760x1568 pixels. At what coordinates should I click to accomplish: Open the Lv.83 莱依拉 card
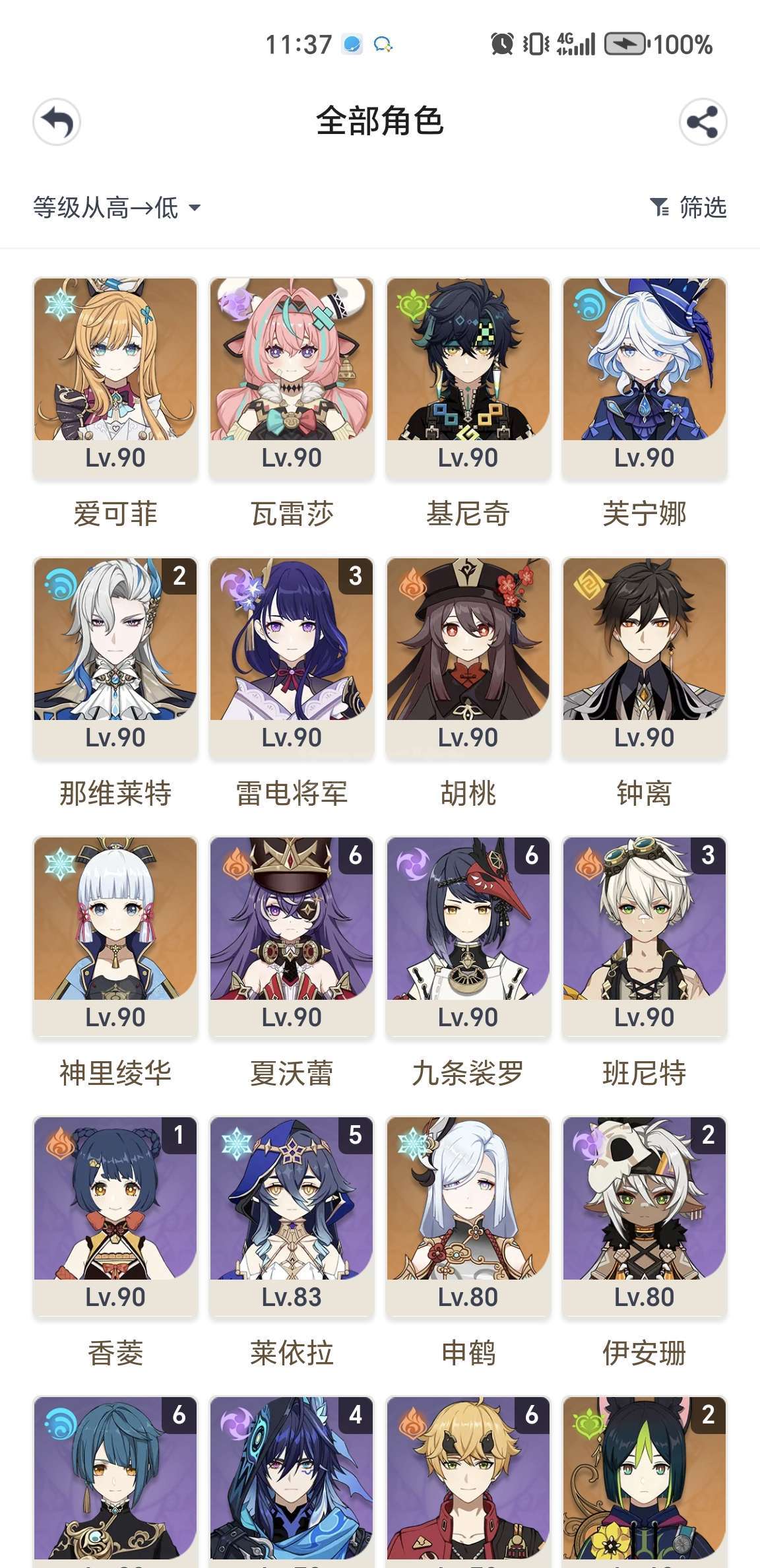[x=292, y=1217]
